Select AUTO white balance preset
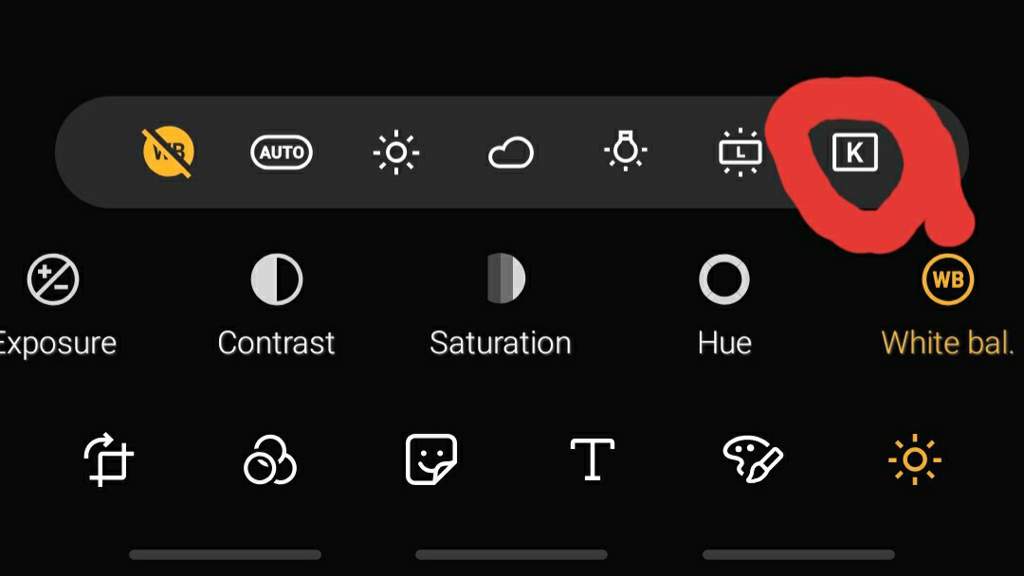The height and width of the screenshot is (576, 1024). pos(281,153)
